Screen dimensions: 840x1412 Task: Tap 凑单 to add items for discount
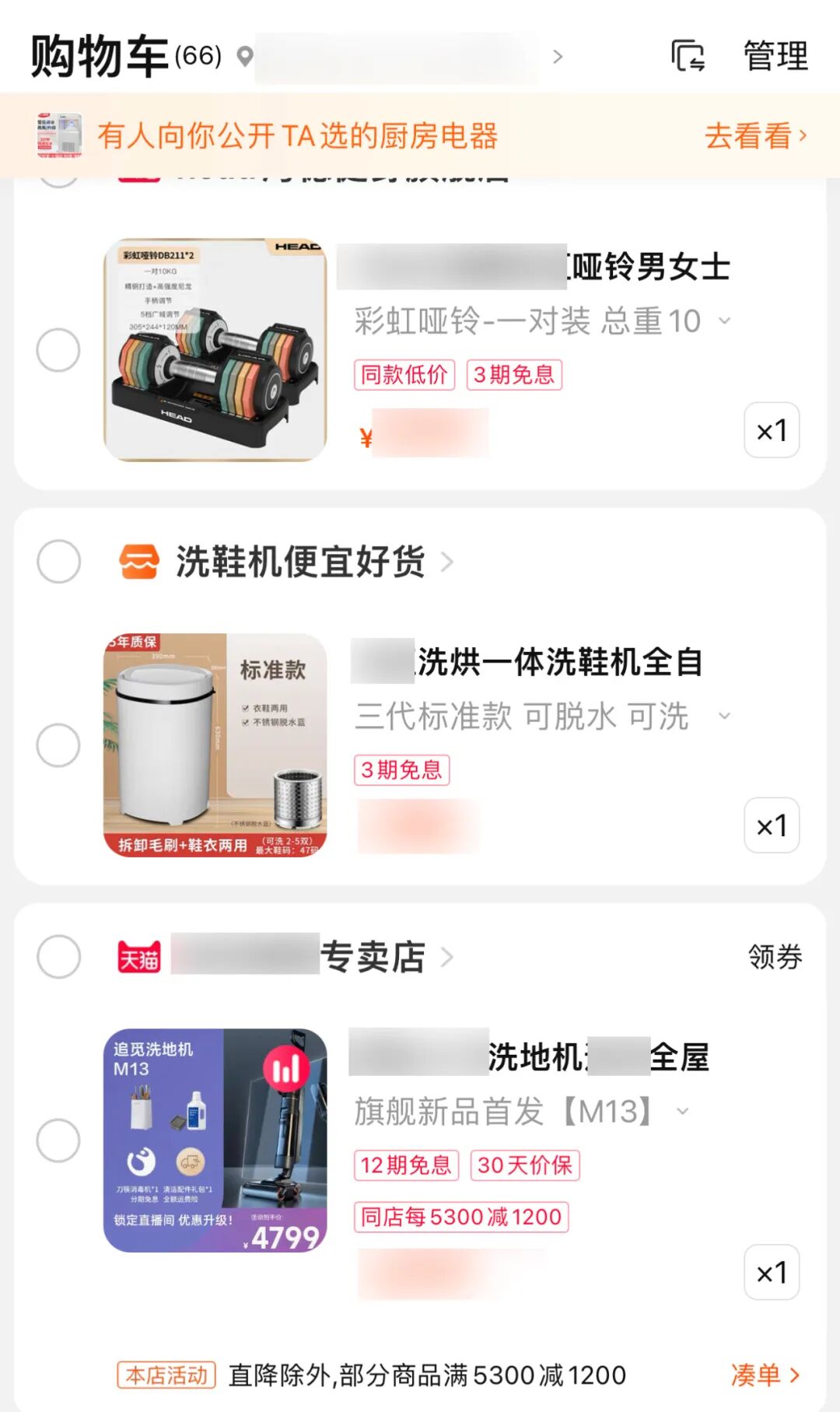click(x=765, y=1375)
